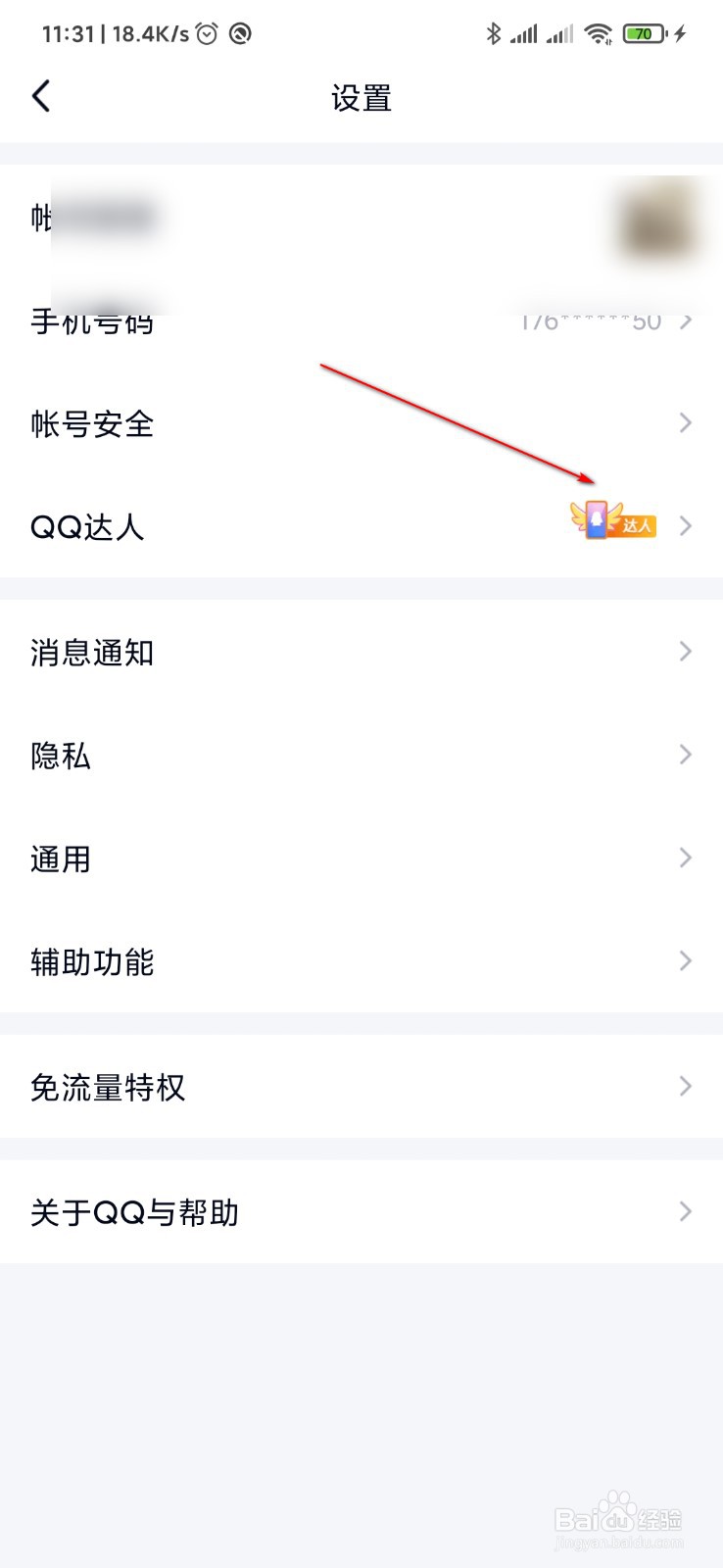The width and height of the screenshot is (723, 1568).
Task: Tap the network speed indicator 18.4K/s
Action: (x=147, y=32)
